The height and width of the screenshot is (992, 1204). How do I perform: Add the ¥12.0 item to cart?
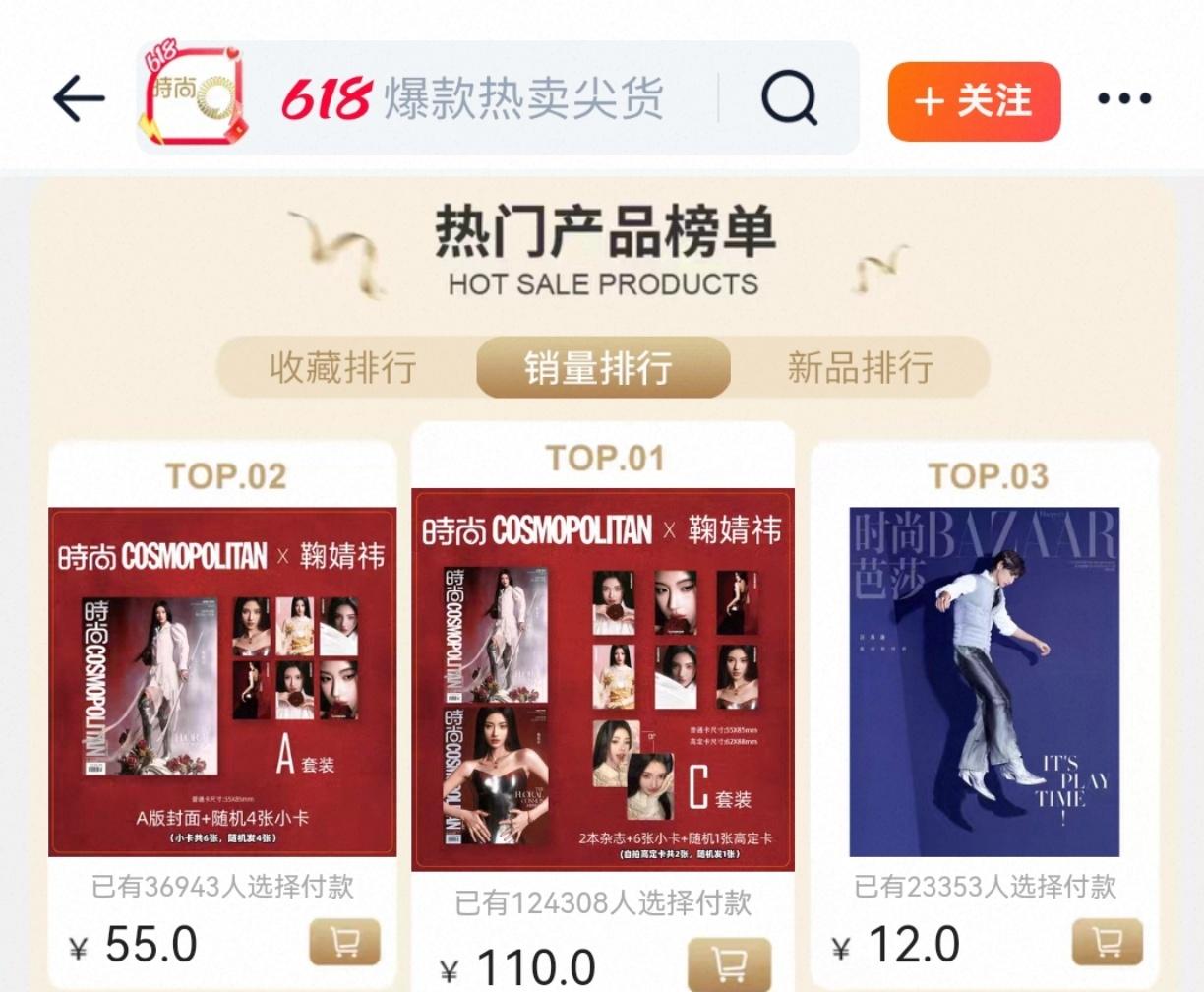pos(1107,943)
